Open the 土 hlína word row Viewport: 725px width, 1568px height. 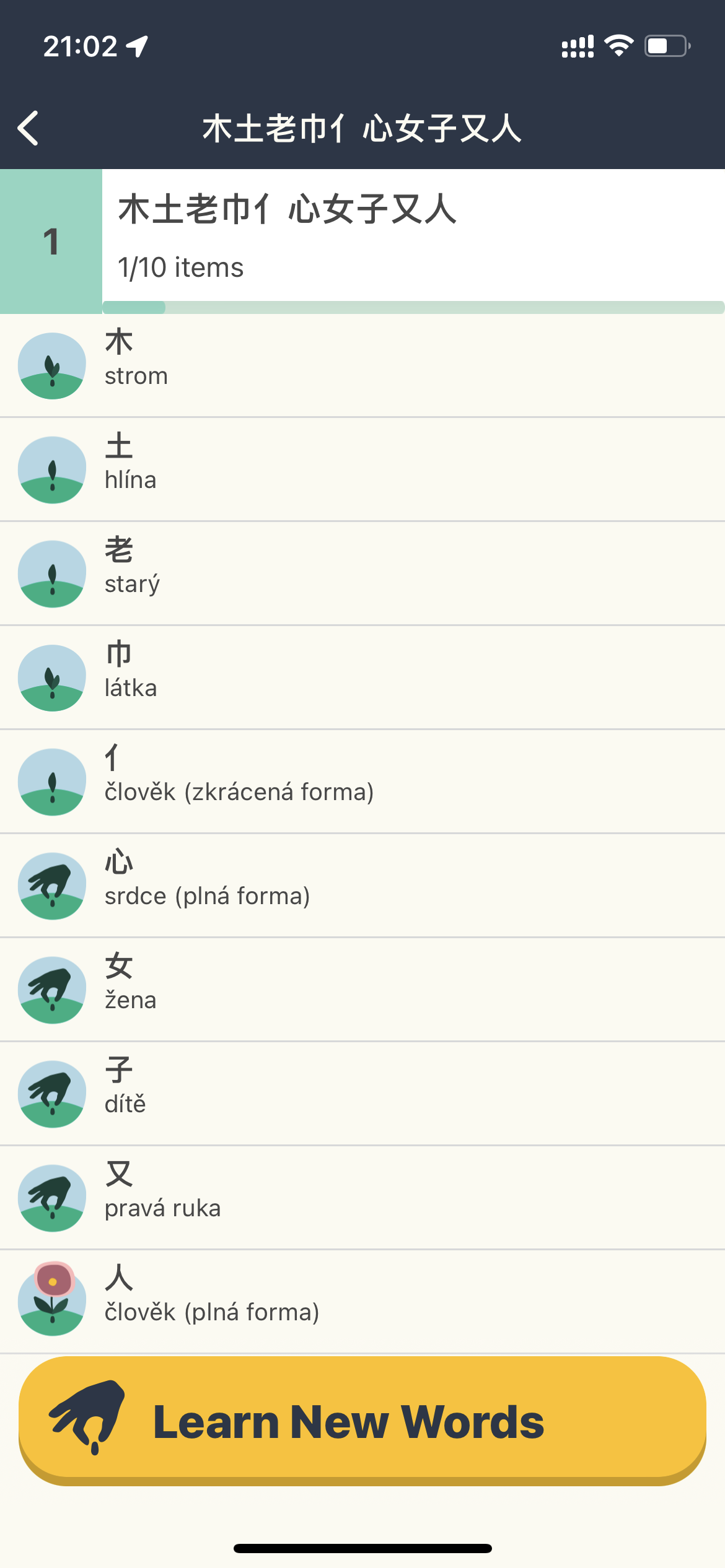point(362,469)
